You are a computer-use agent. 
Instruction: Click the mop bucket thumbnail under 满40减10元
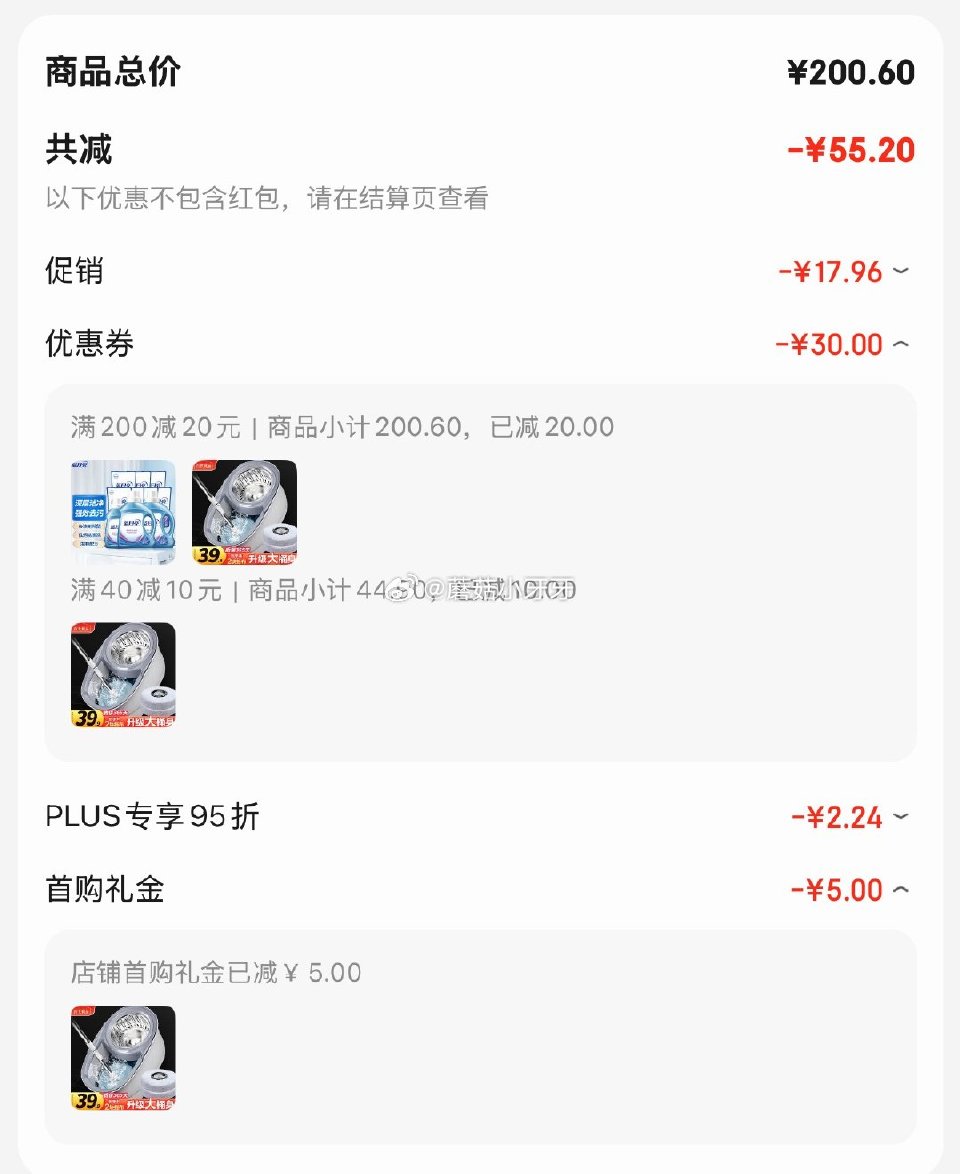coord(122,675)
